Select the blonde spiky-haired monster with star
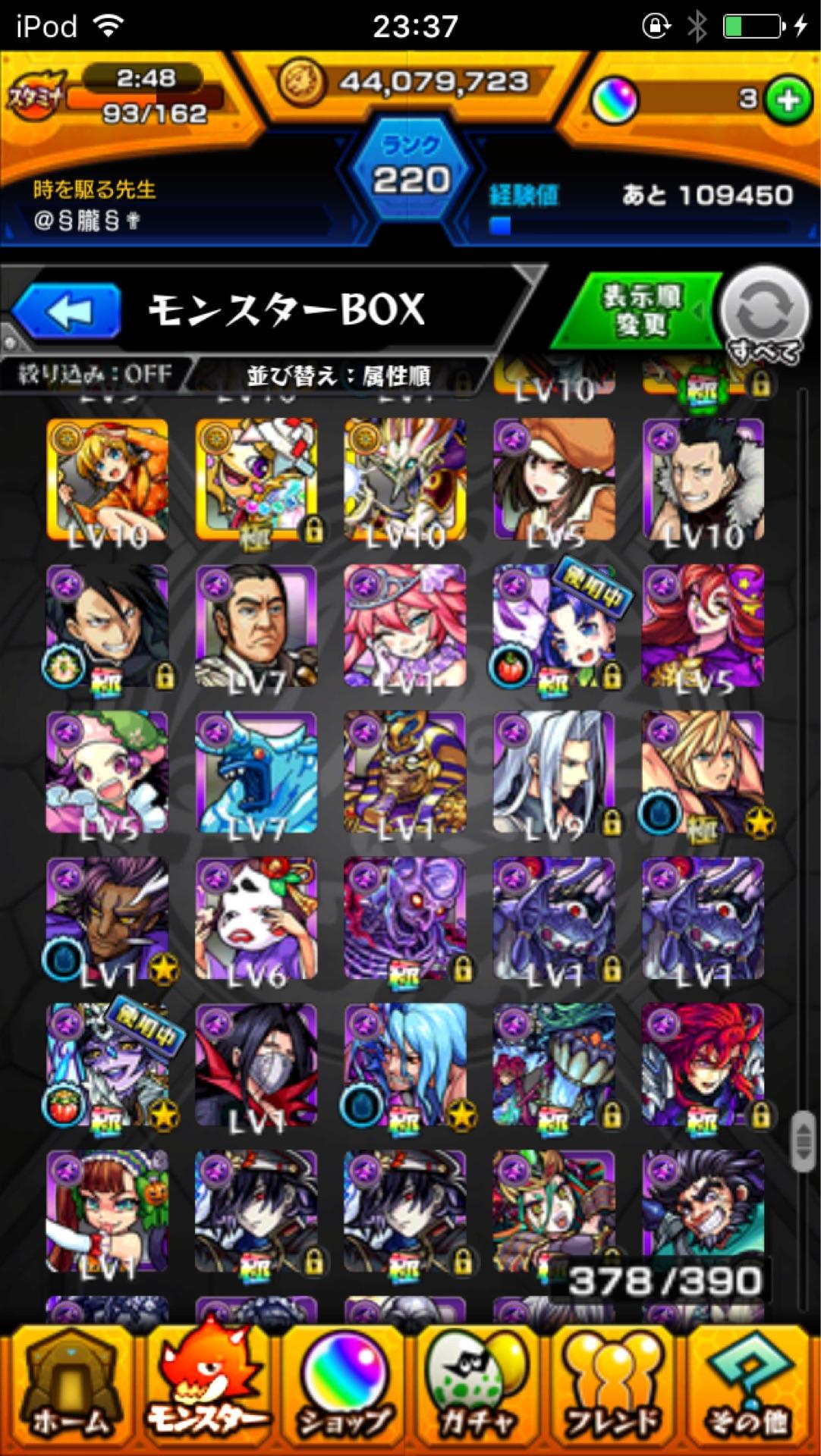This screenshot has width=821, height=1456. (703, 773)
